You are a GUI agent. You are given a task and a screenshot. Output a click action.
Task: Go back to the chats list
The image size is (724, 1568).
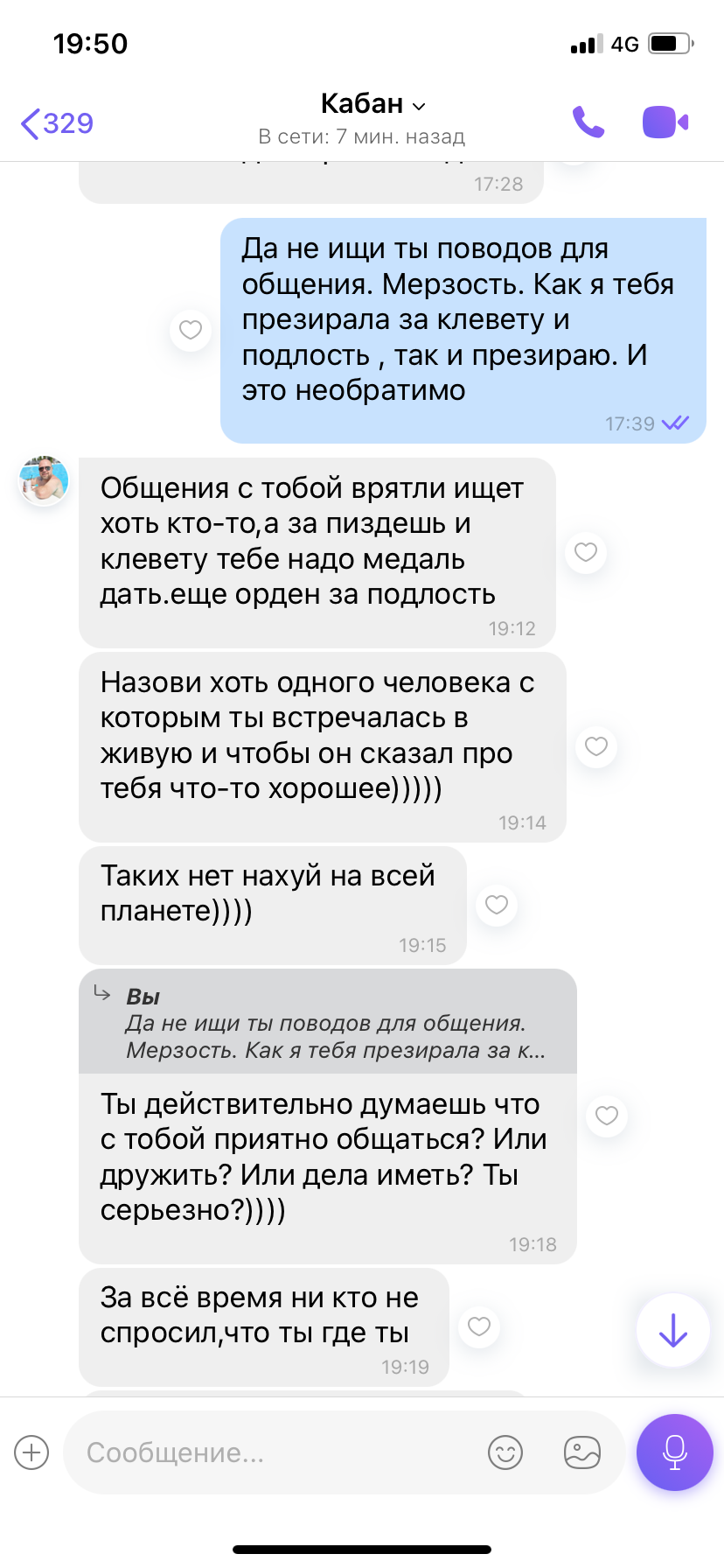pos(56,123)
